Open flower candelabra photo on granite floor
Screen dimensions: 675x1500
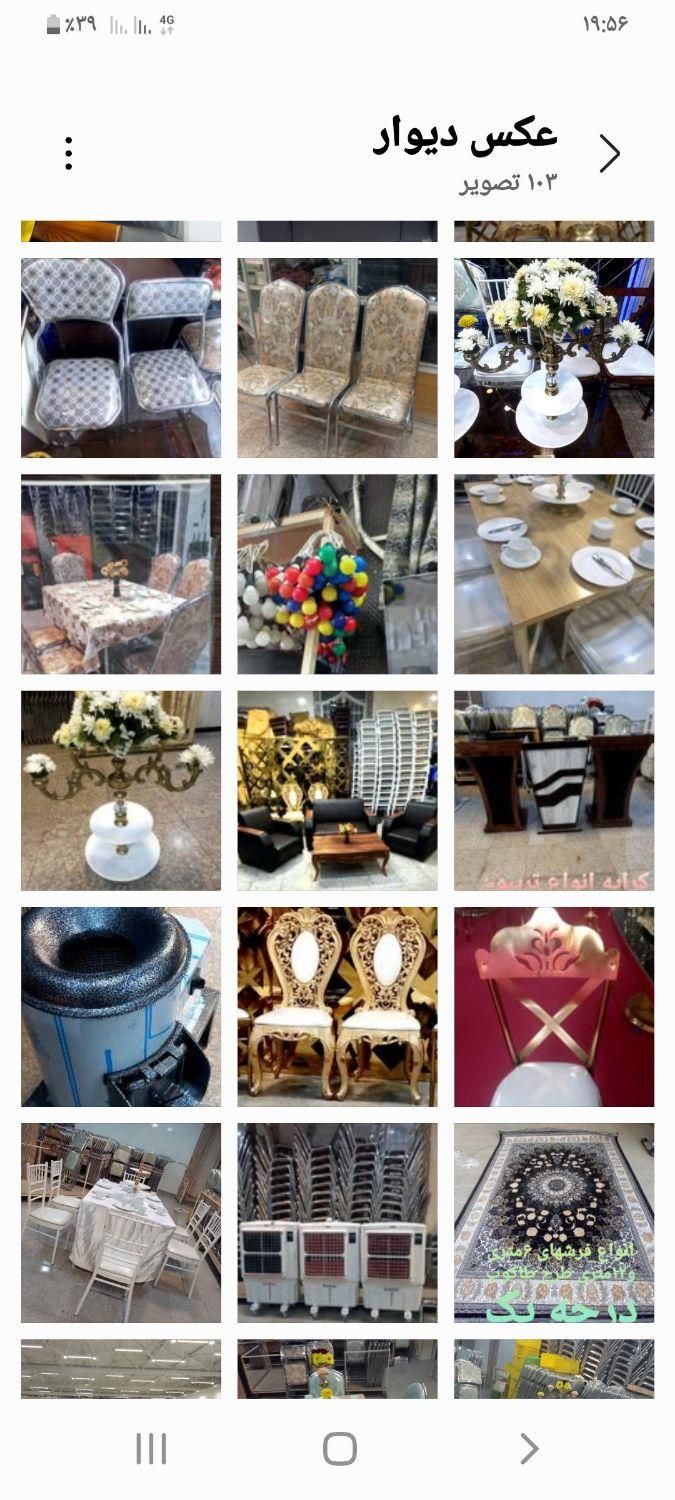point(121,790)
